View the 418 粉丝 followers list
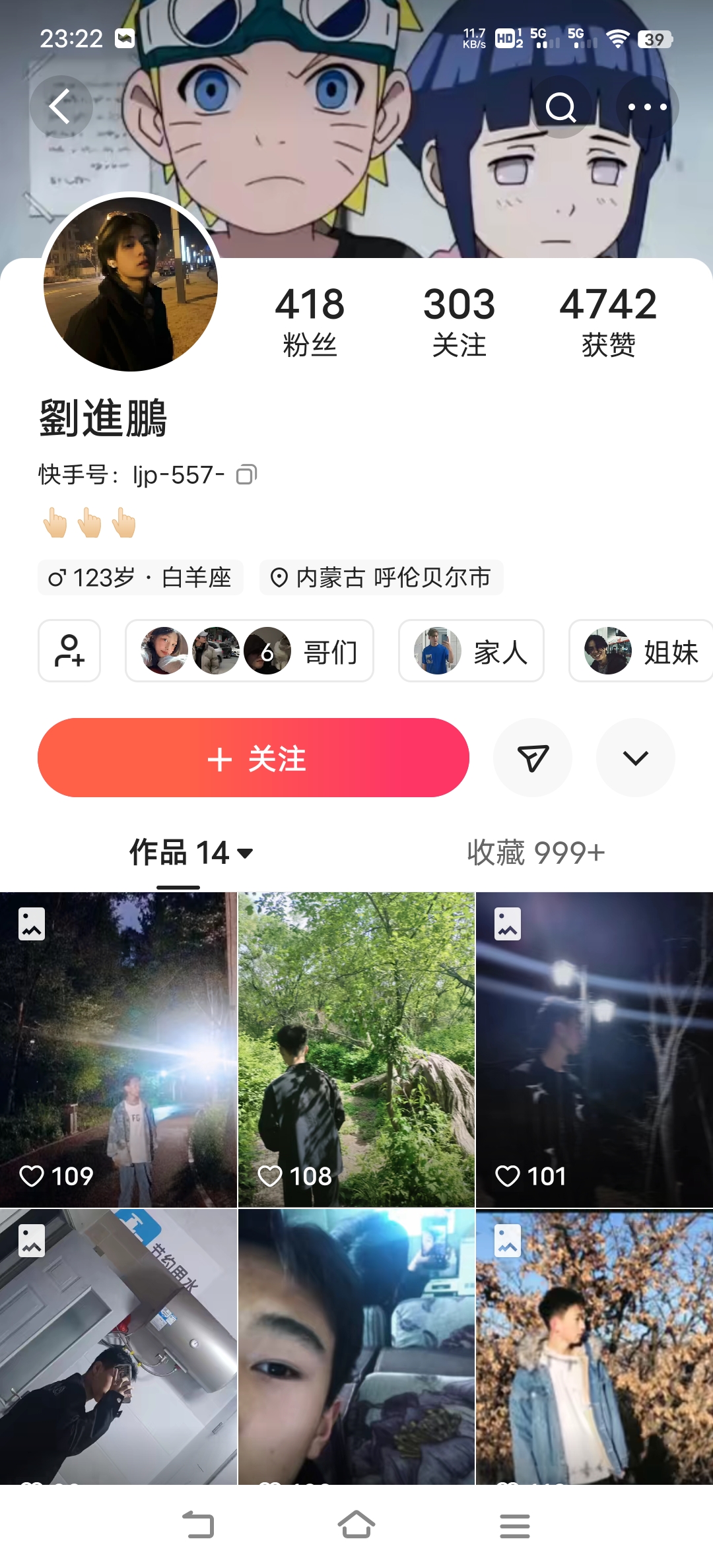Viewport: 713px width, 1568px height. pos(310,321)
